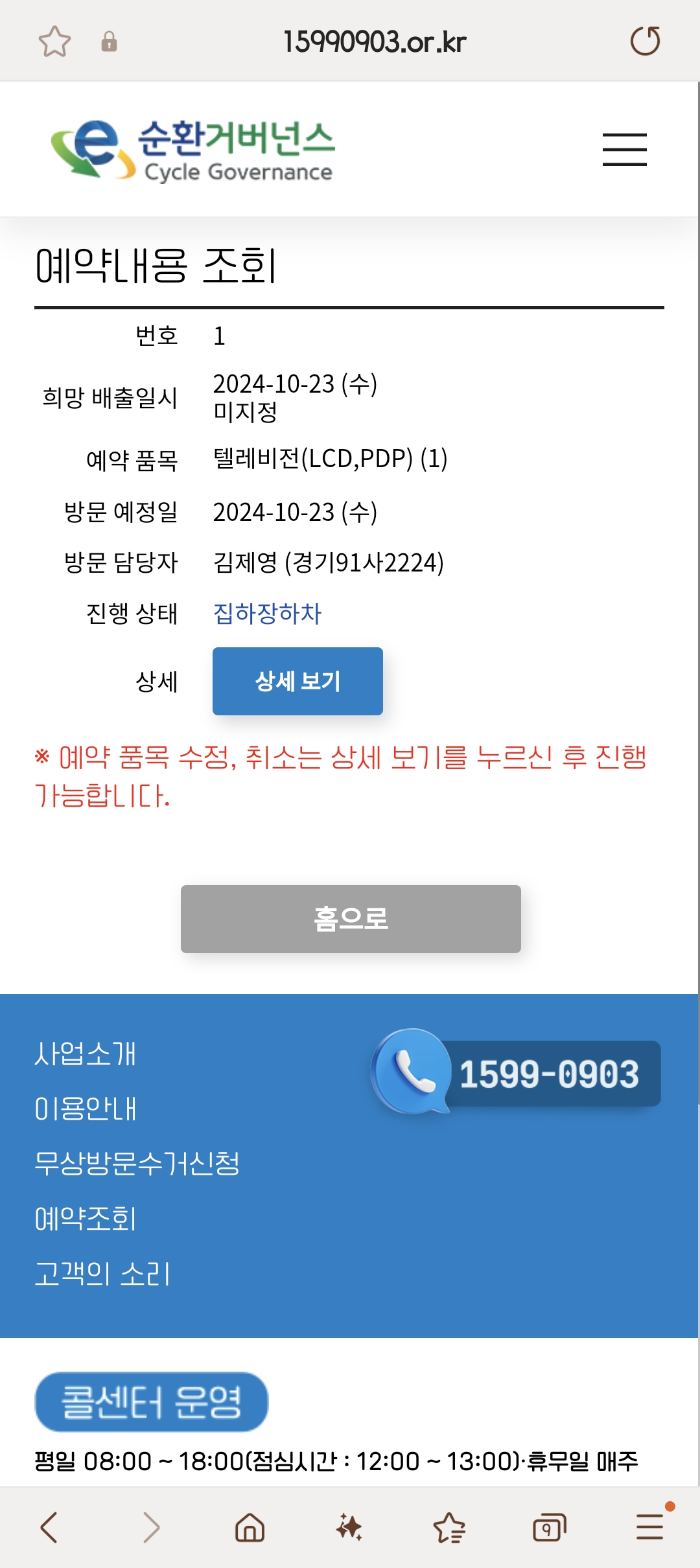700x1568 pixels.
Task: Open the browser tabs switcher
Action: [x=549, y=1528]
